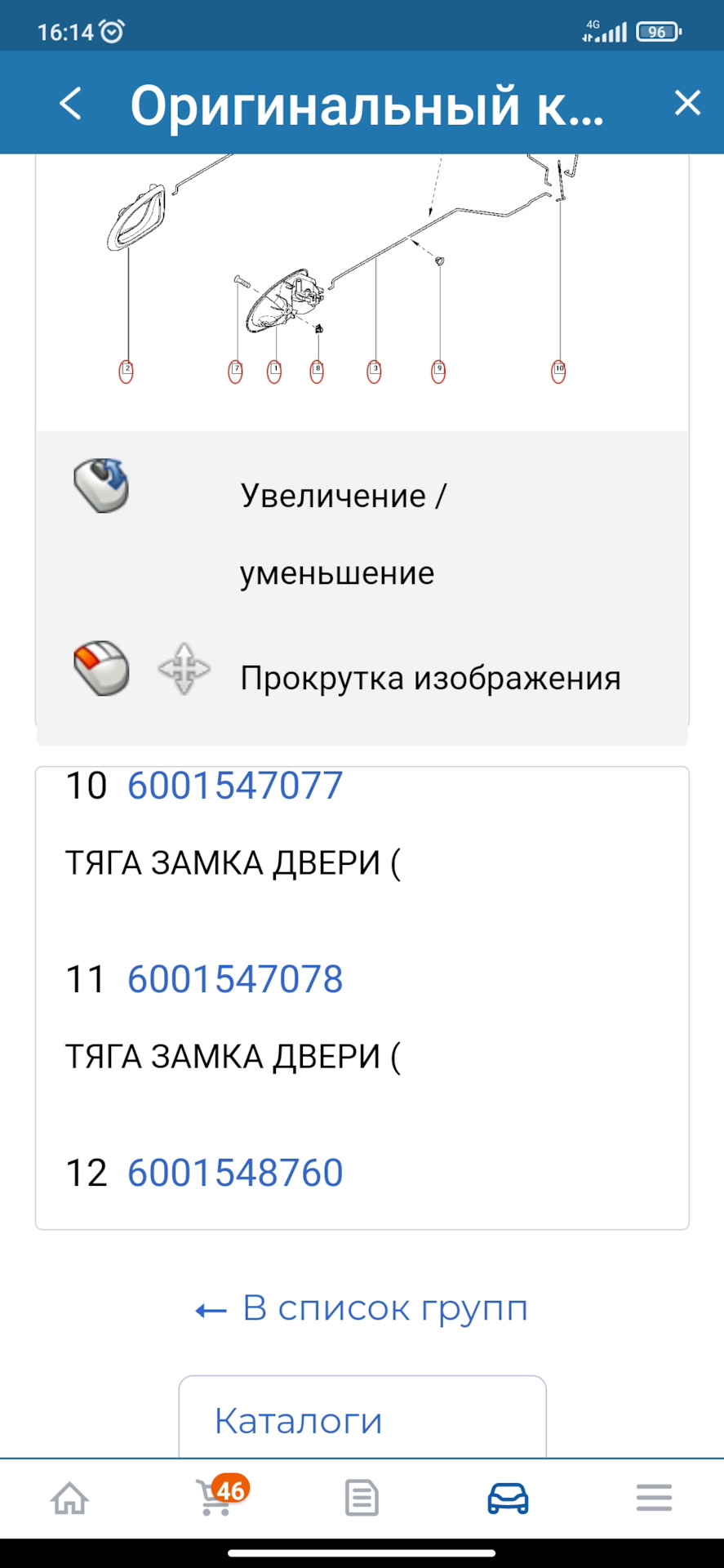Go back using the header arrow

pos(71,104)
